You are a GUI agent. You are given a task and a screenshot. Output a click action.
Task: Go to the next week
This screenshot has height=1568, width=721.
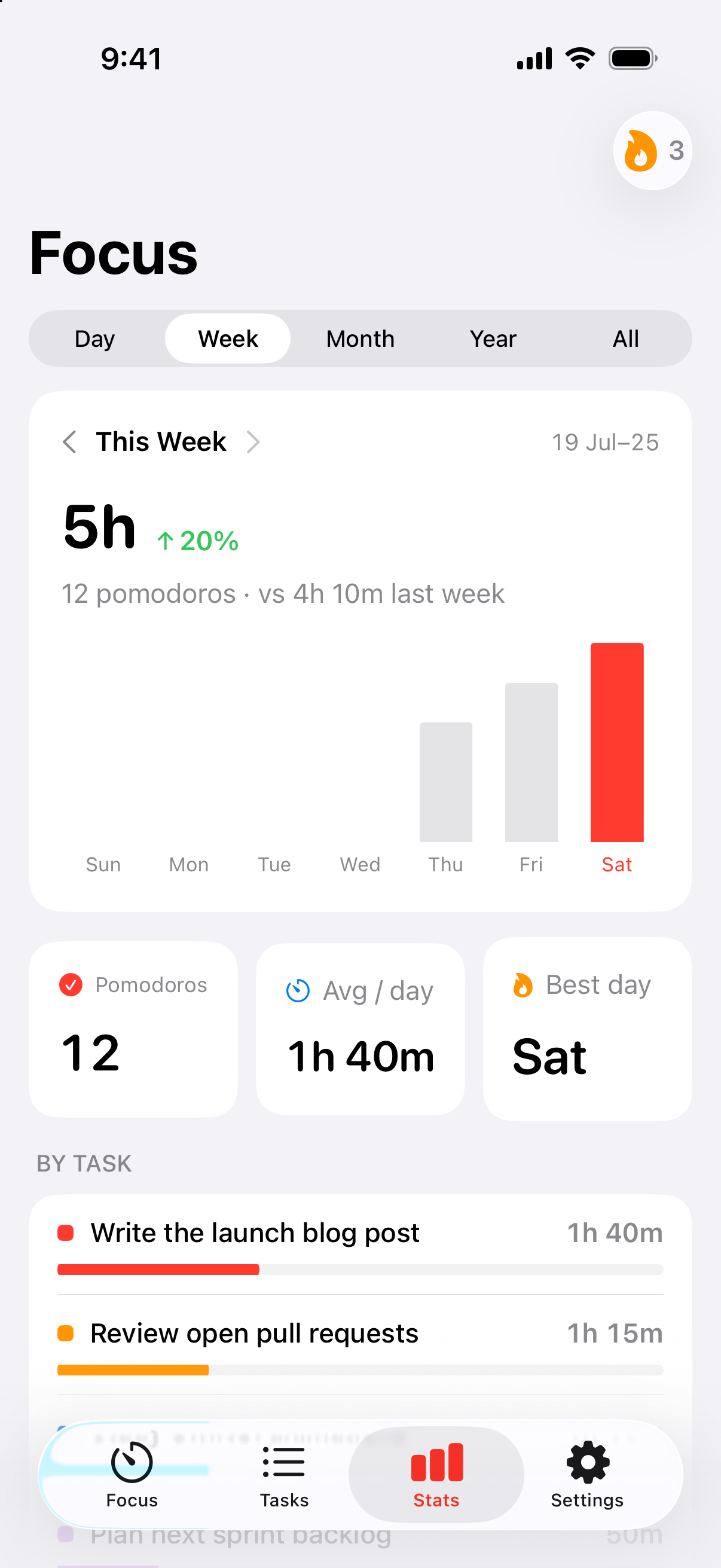point(253,442)
